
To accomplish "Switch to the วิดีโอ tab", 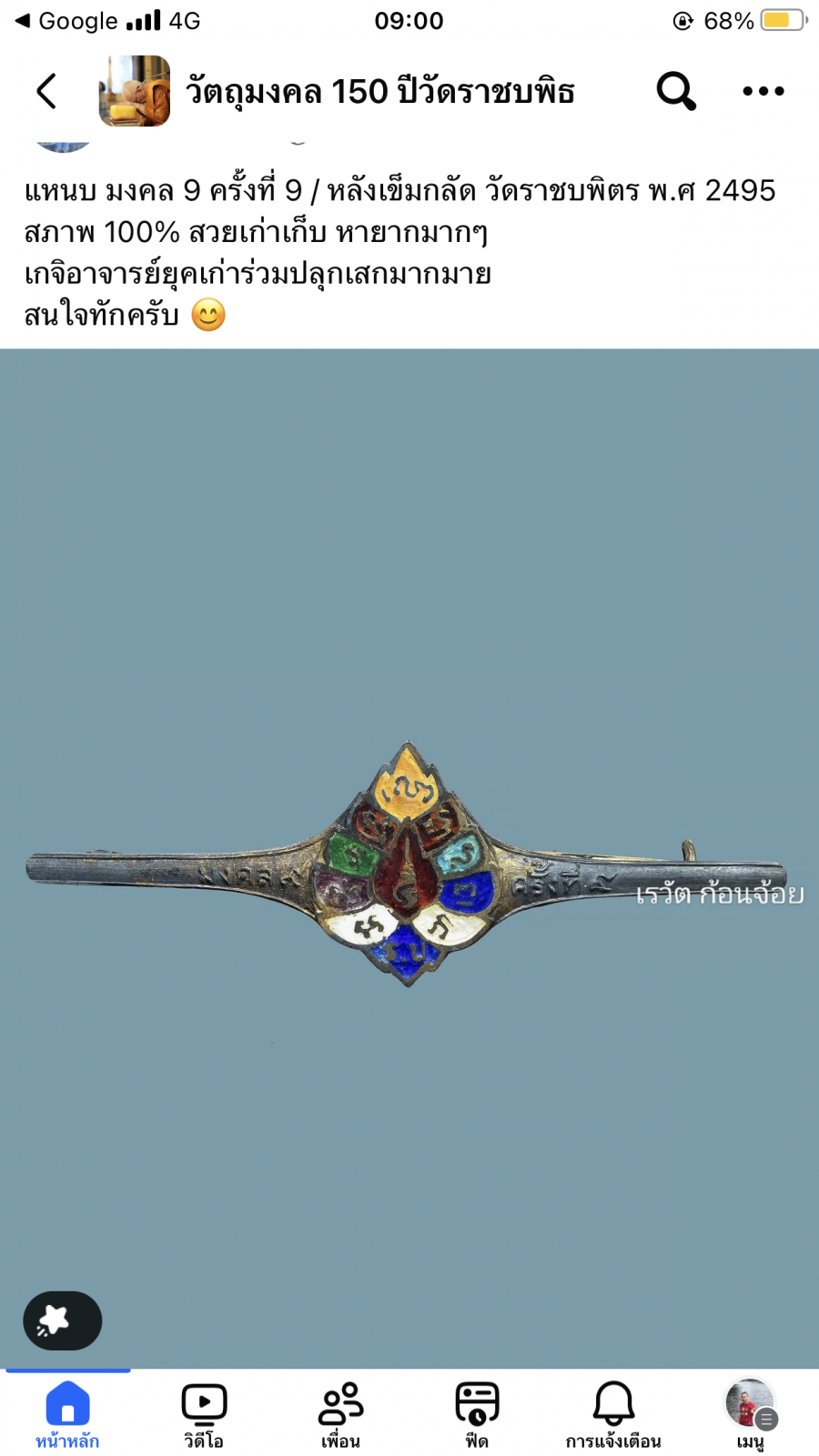I will coord(204,1414).
